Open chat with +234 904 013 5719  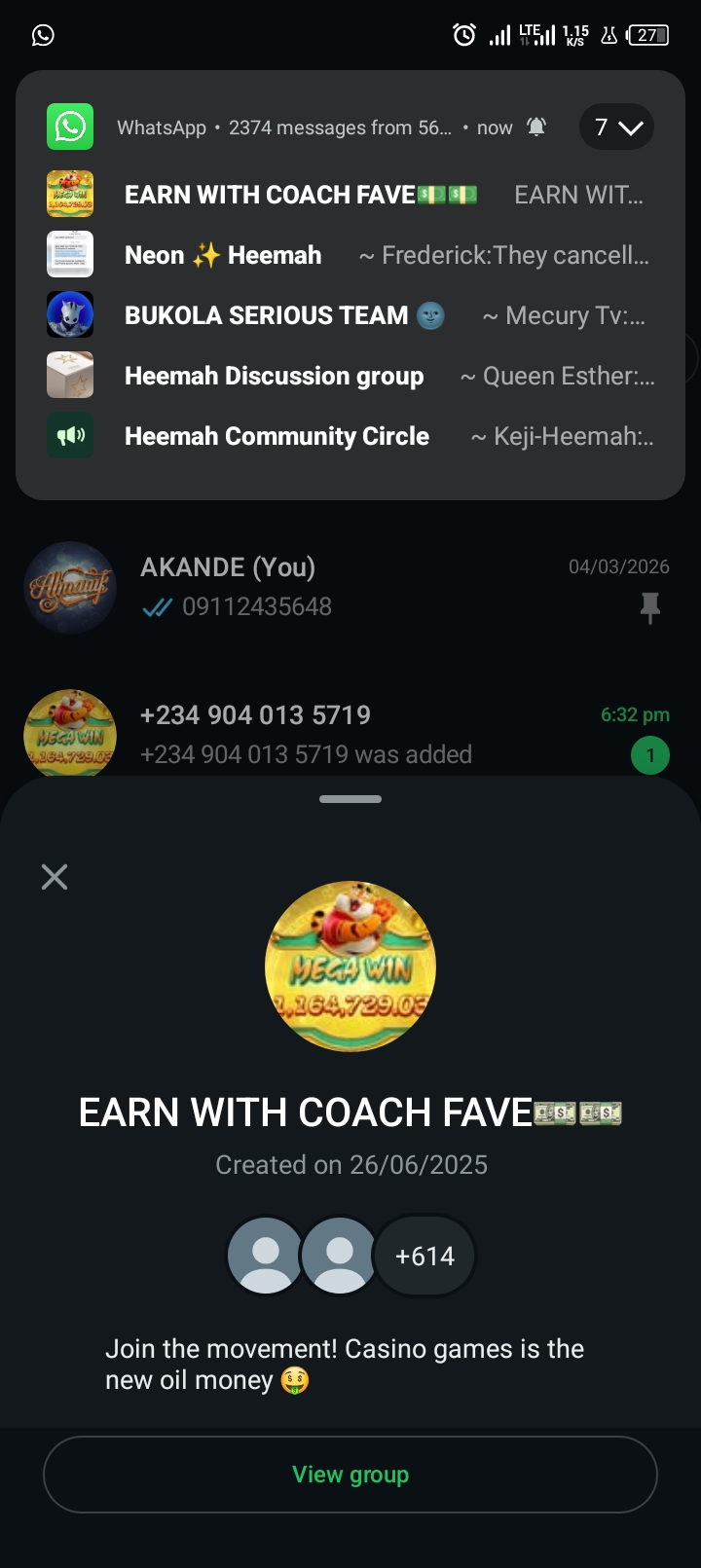pos(350,734)
